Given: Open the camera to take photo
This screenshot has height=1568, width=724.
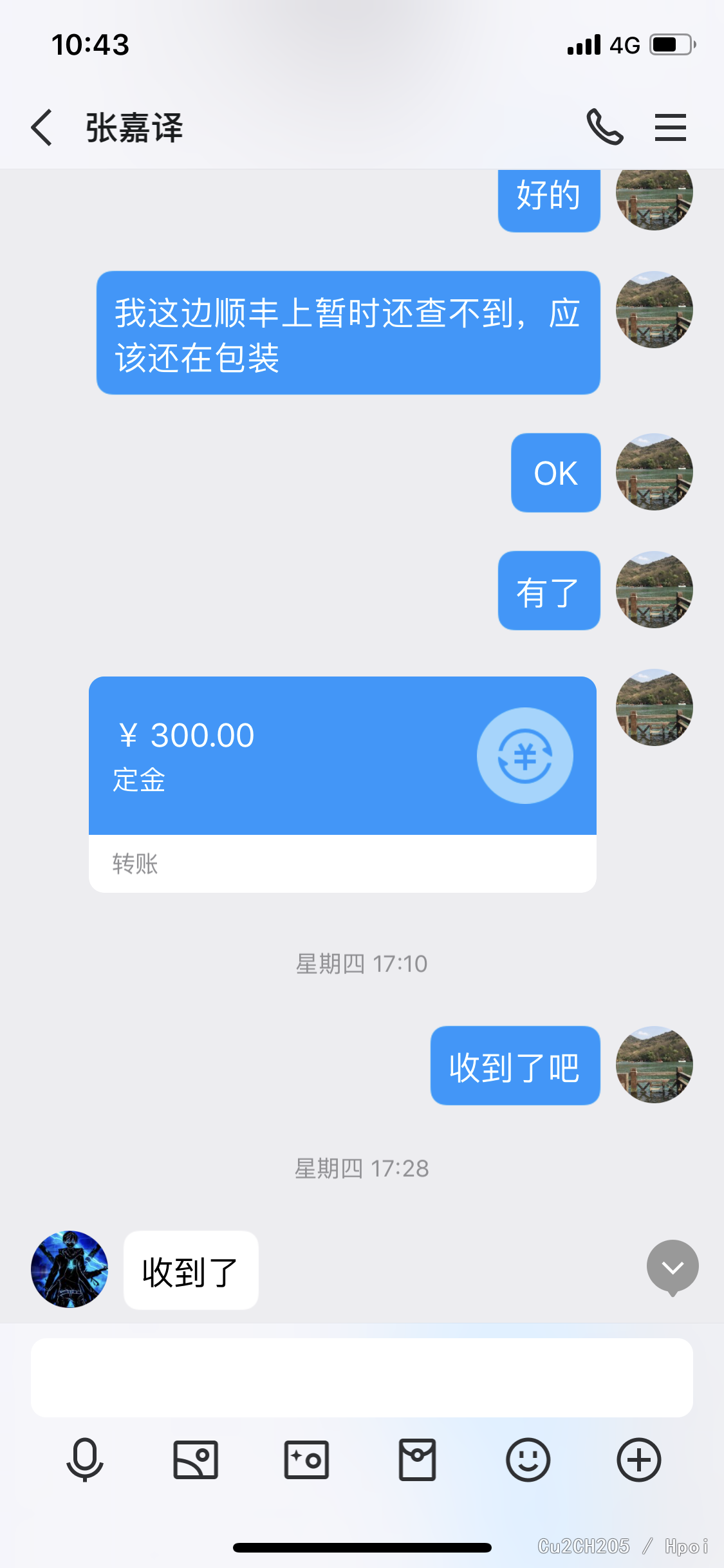Looking at the screenshot, I should point(306,1460).
